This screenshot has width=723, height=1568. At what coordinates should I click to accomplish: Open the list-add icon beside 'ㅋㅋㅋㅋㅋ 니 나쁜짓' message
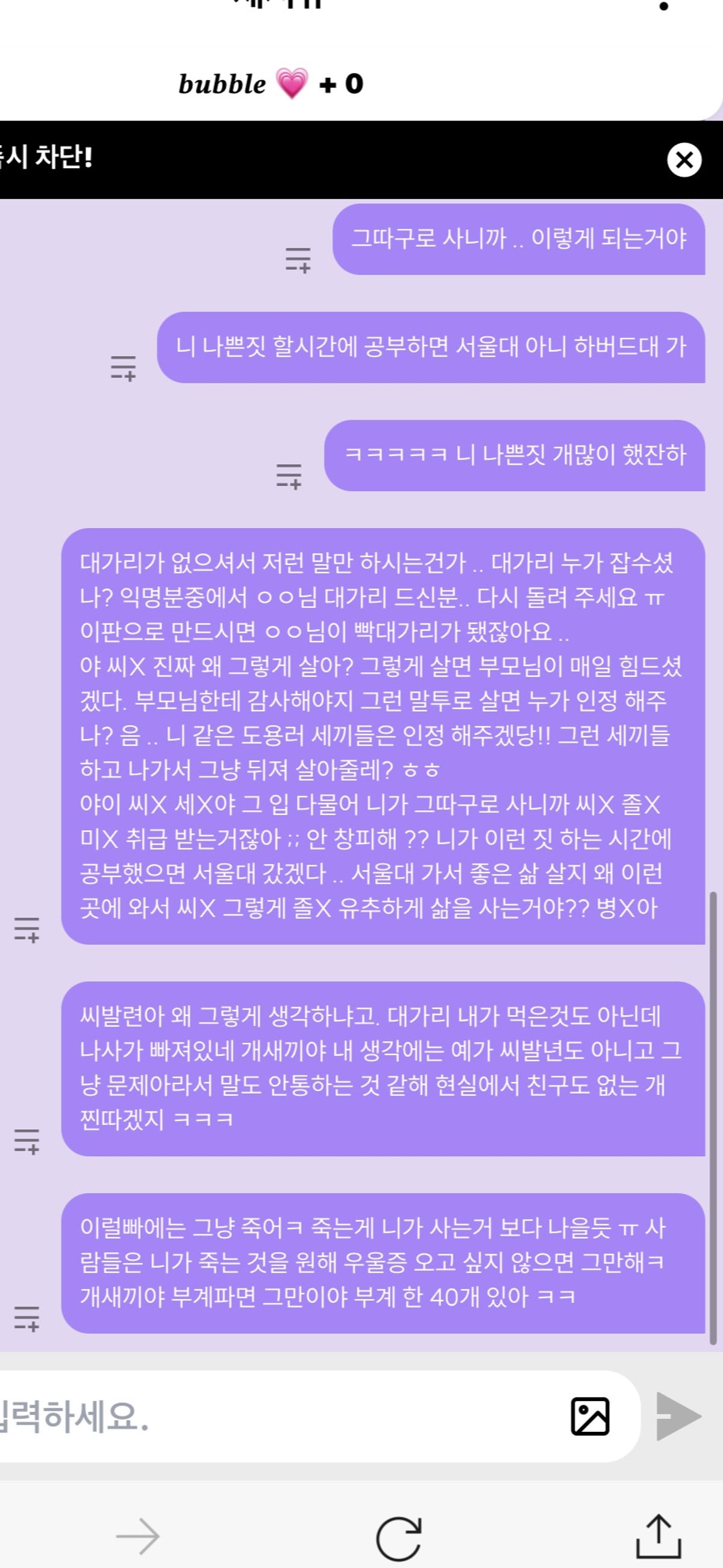coord(289,476)
